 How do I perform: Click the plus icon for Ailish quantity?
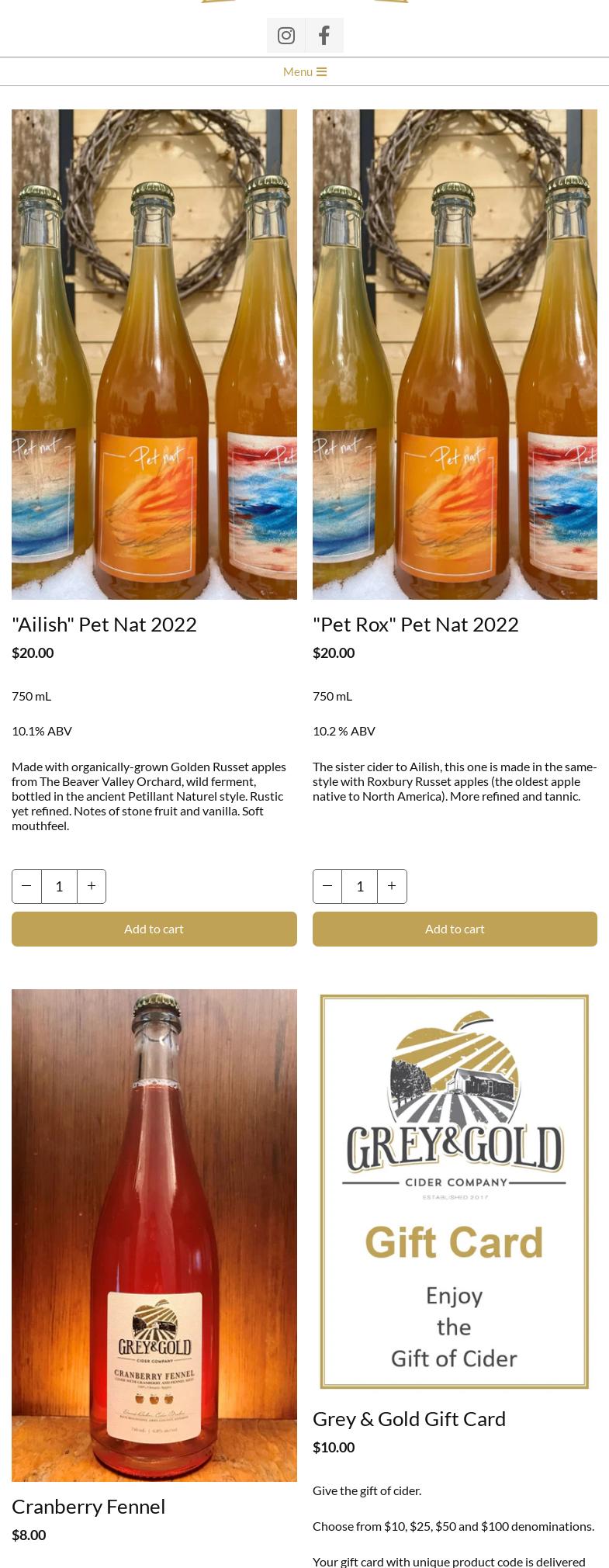click(x=92, y=885)
